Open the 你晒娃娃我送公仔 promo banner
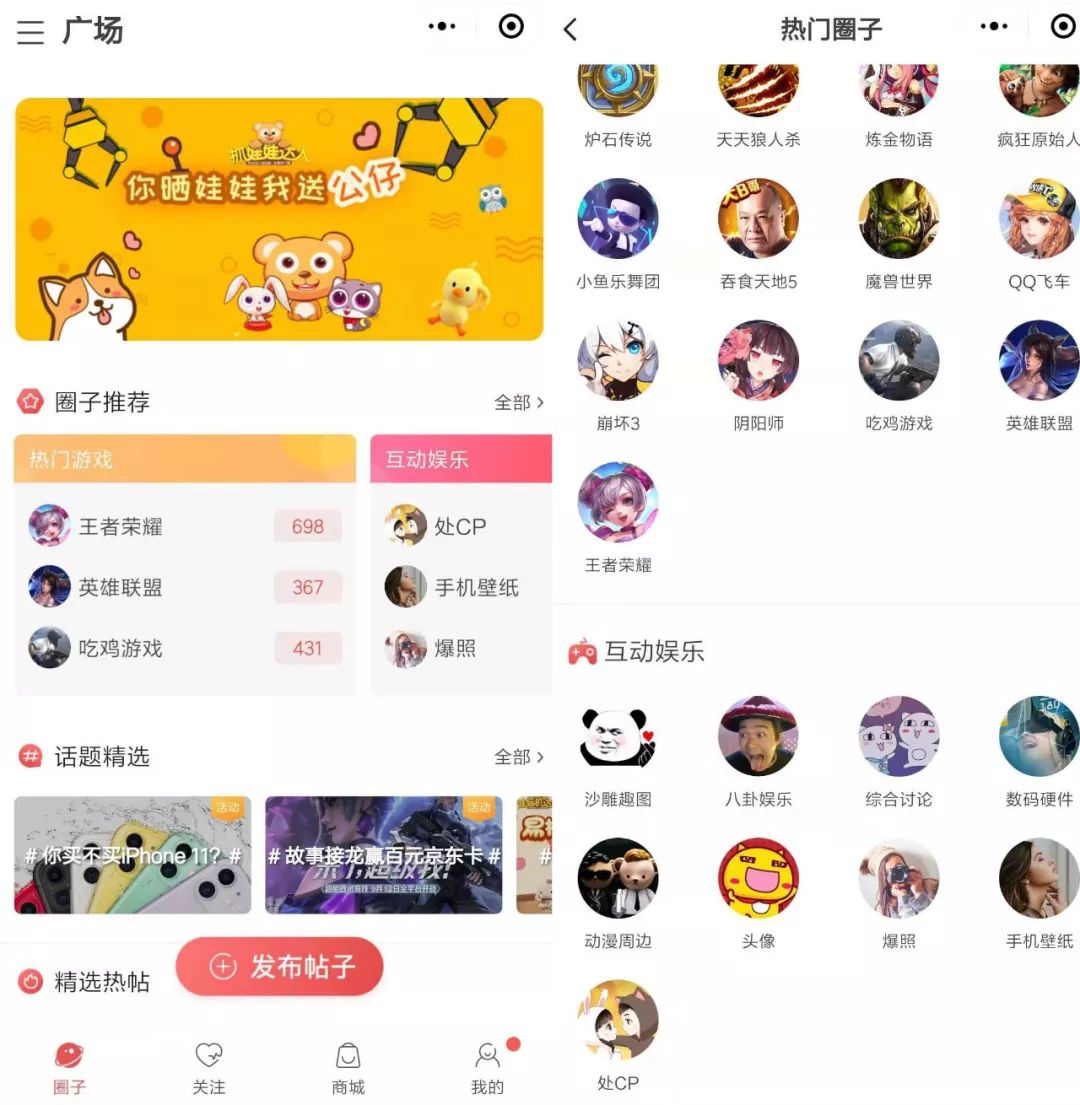The height and width of the screenshot is (1105, 1080). tap(279, 219)
